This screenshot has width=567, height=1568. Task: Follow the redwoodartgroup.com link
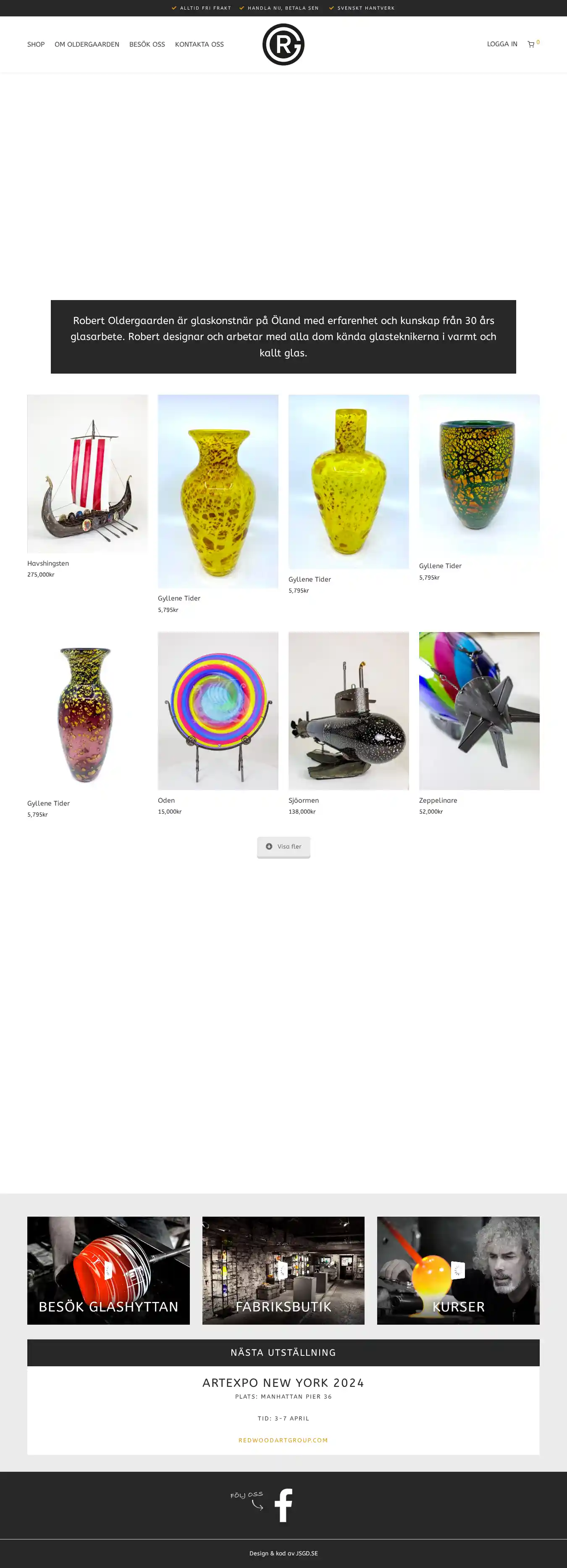283,1440
